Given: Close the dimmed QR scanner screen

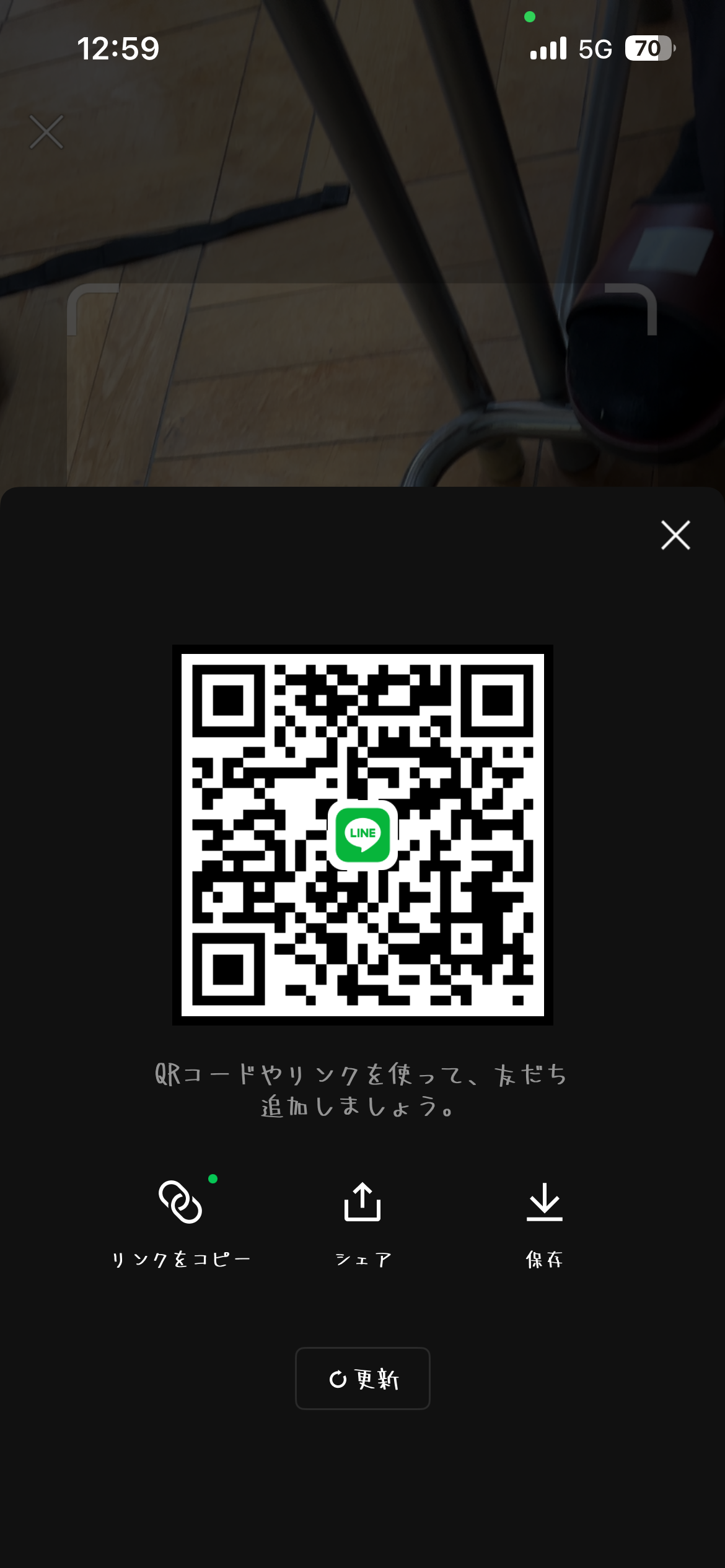Looking at the screenshot, I should (46, 132).
